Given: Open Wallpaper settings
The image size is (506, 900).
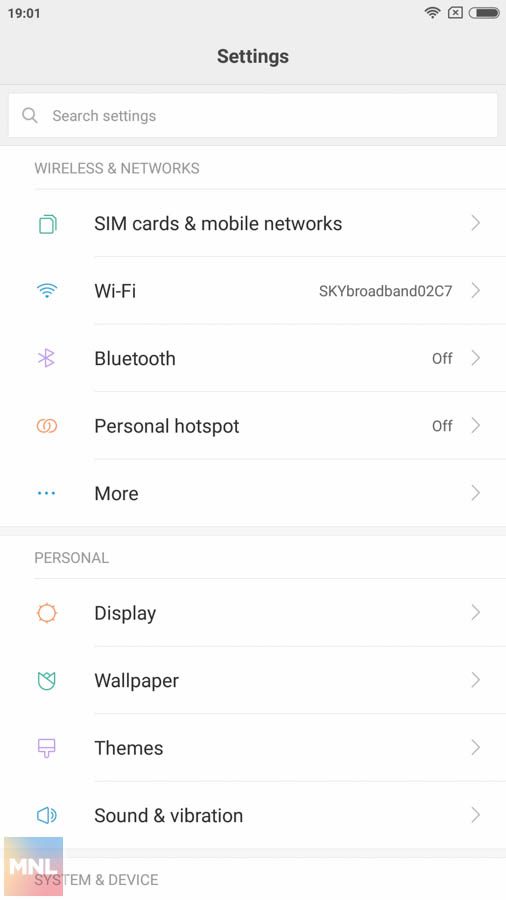Looking at the screenshot, I should (x=253, y=680).
